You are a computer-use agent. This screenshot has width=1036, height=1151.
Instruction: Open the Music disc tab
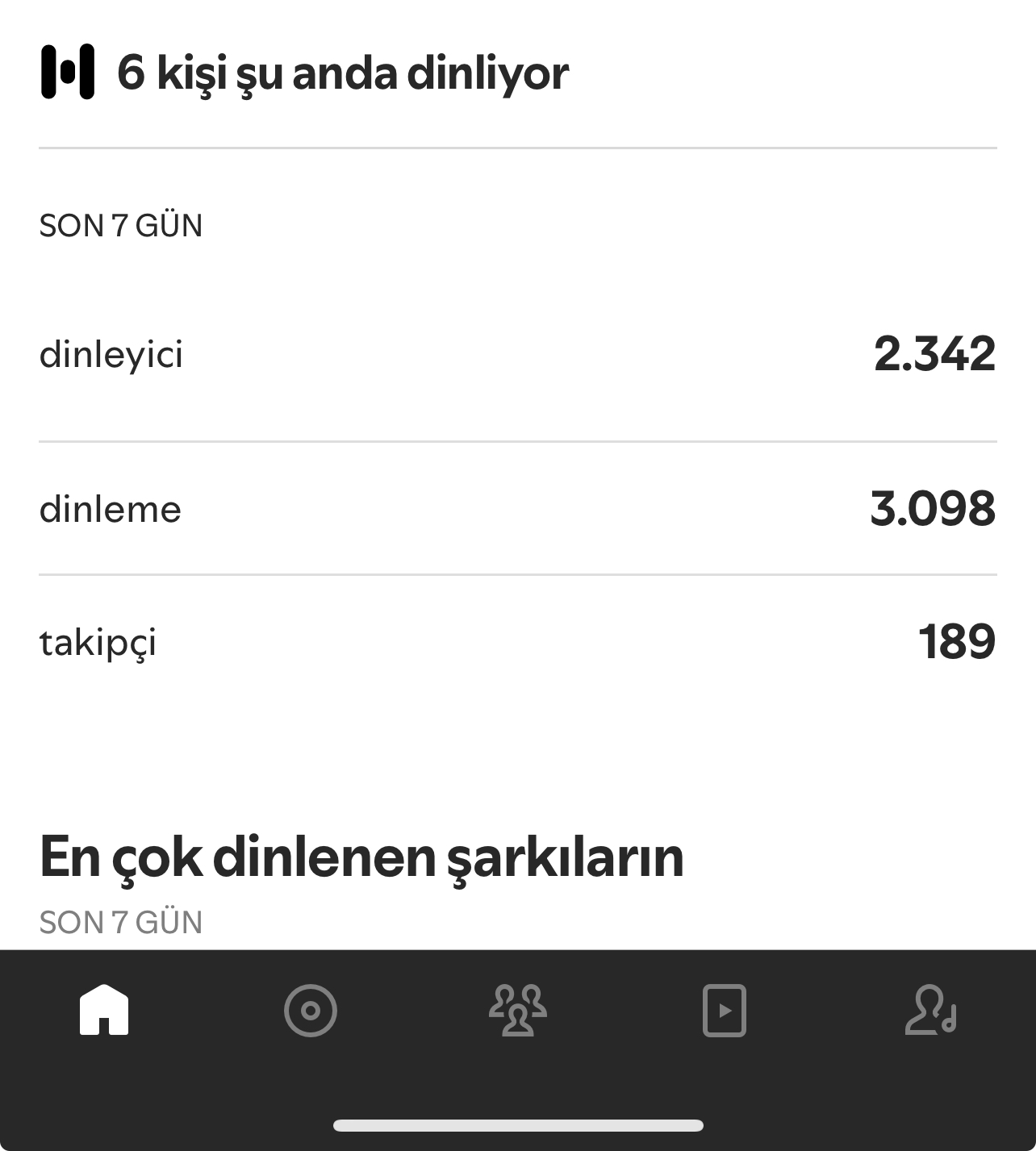coord(311,1010)
